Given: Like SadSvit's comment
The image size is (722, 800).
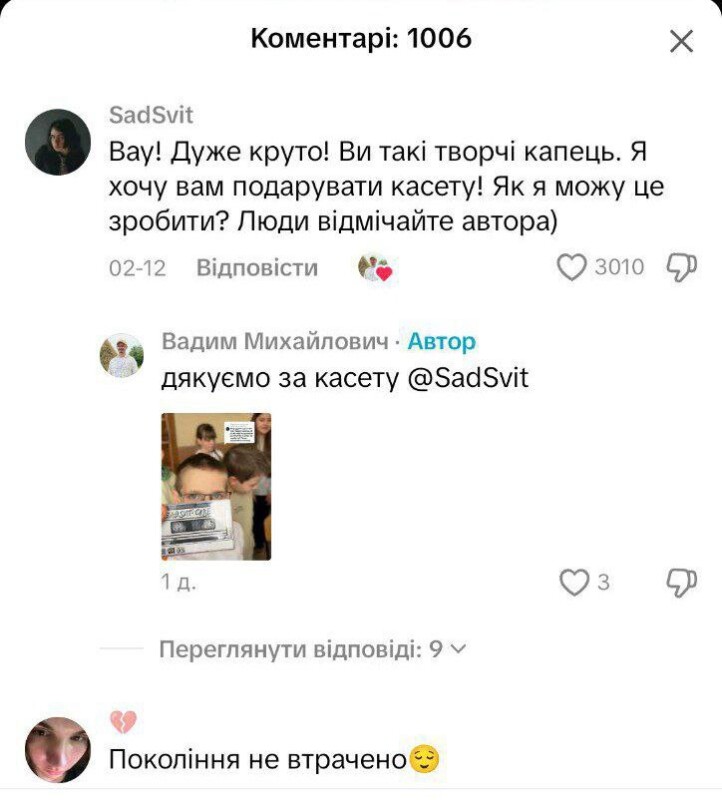Looking at the screenshot, I should [x=571, y=267].
